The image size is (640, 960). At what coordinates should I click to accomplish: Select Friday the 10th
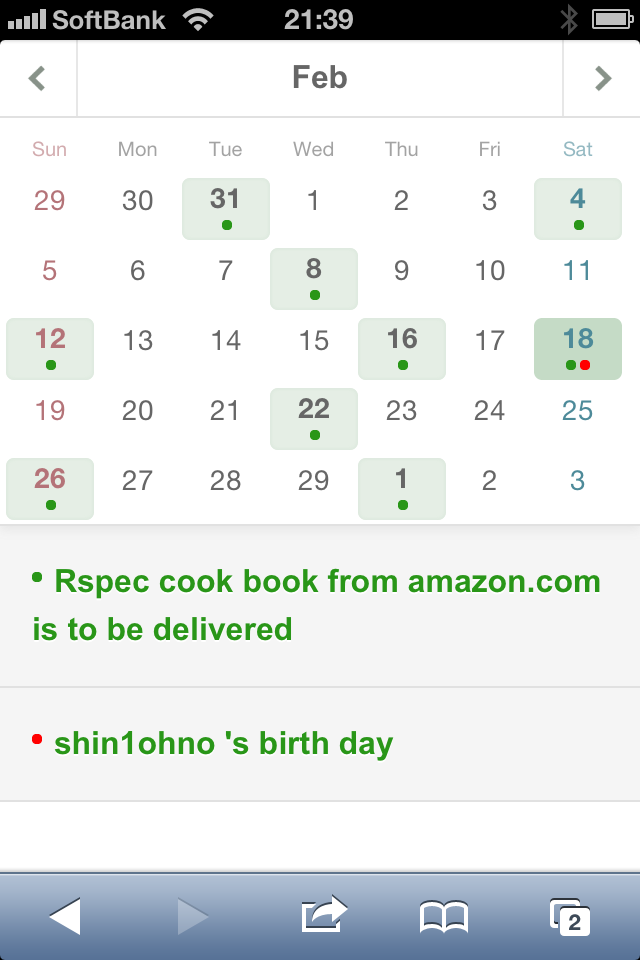point(490,271)
